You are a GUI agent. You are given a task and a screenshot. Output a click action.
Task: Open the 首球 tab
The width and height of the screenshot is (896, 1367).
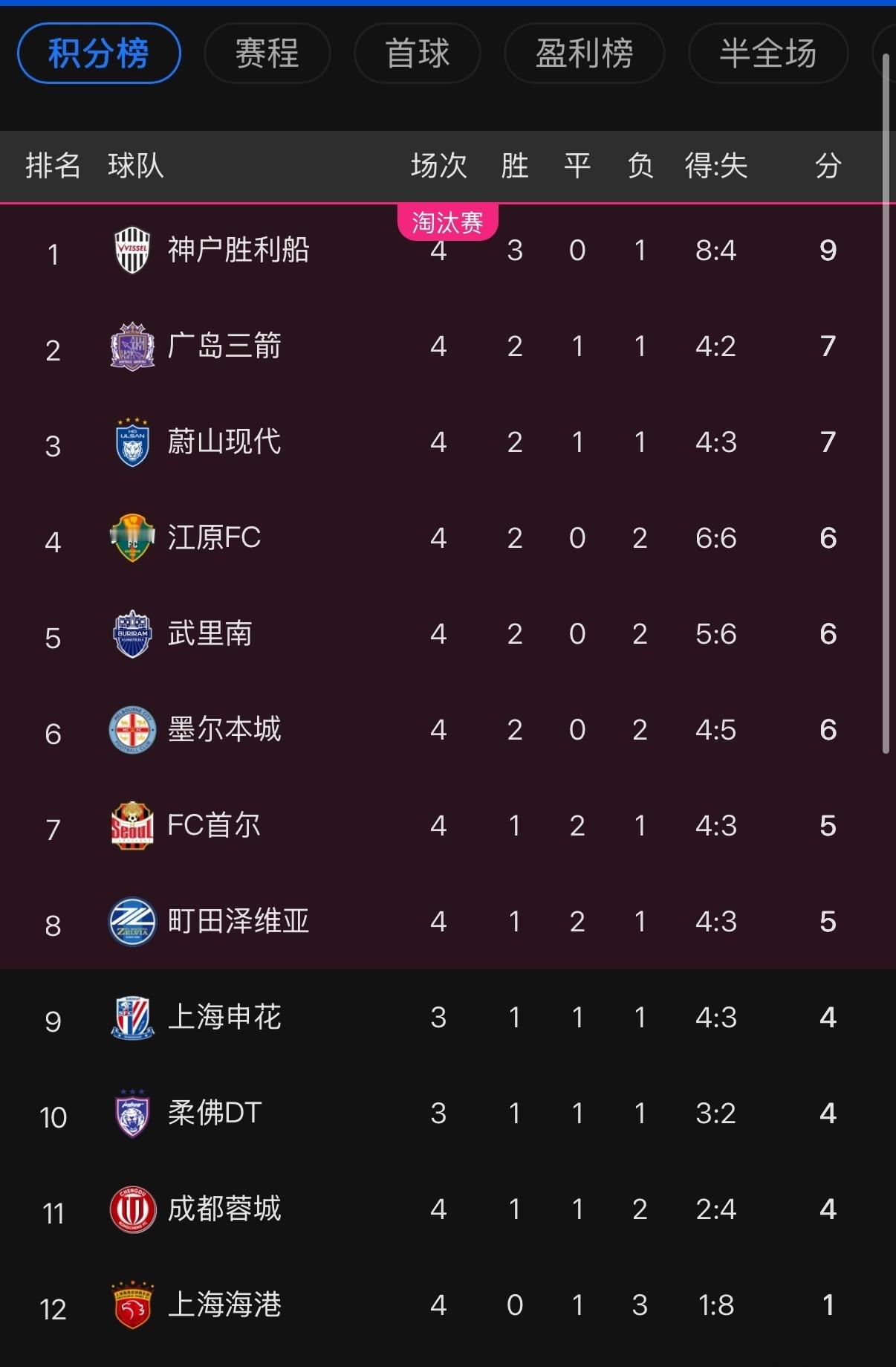[x=417, y=54]
